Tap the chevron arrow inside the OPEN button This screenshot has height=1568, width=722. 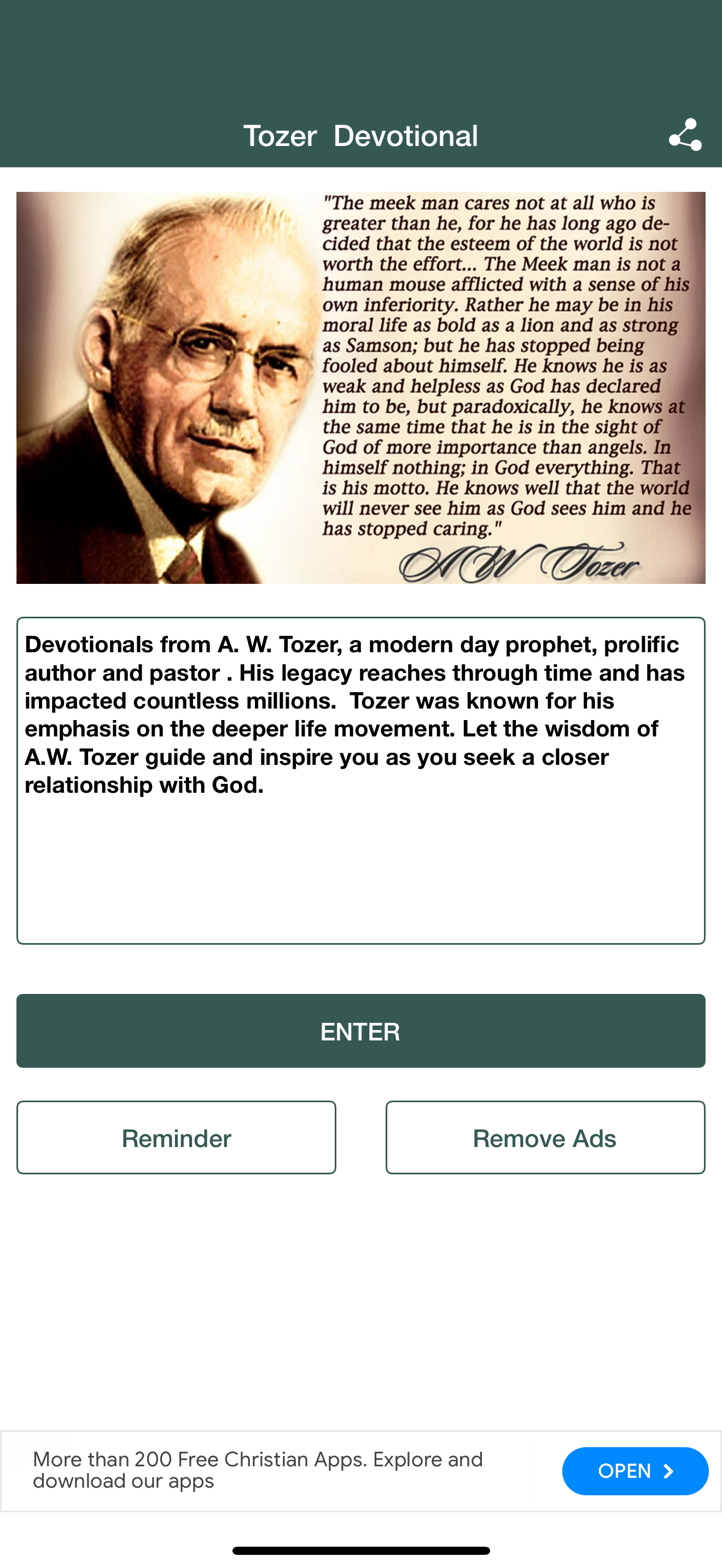(x=669, y=1471)
